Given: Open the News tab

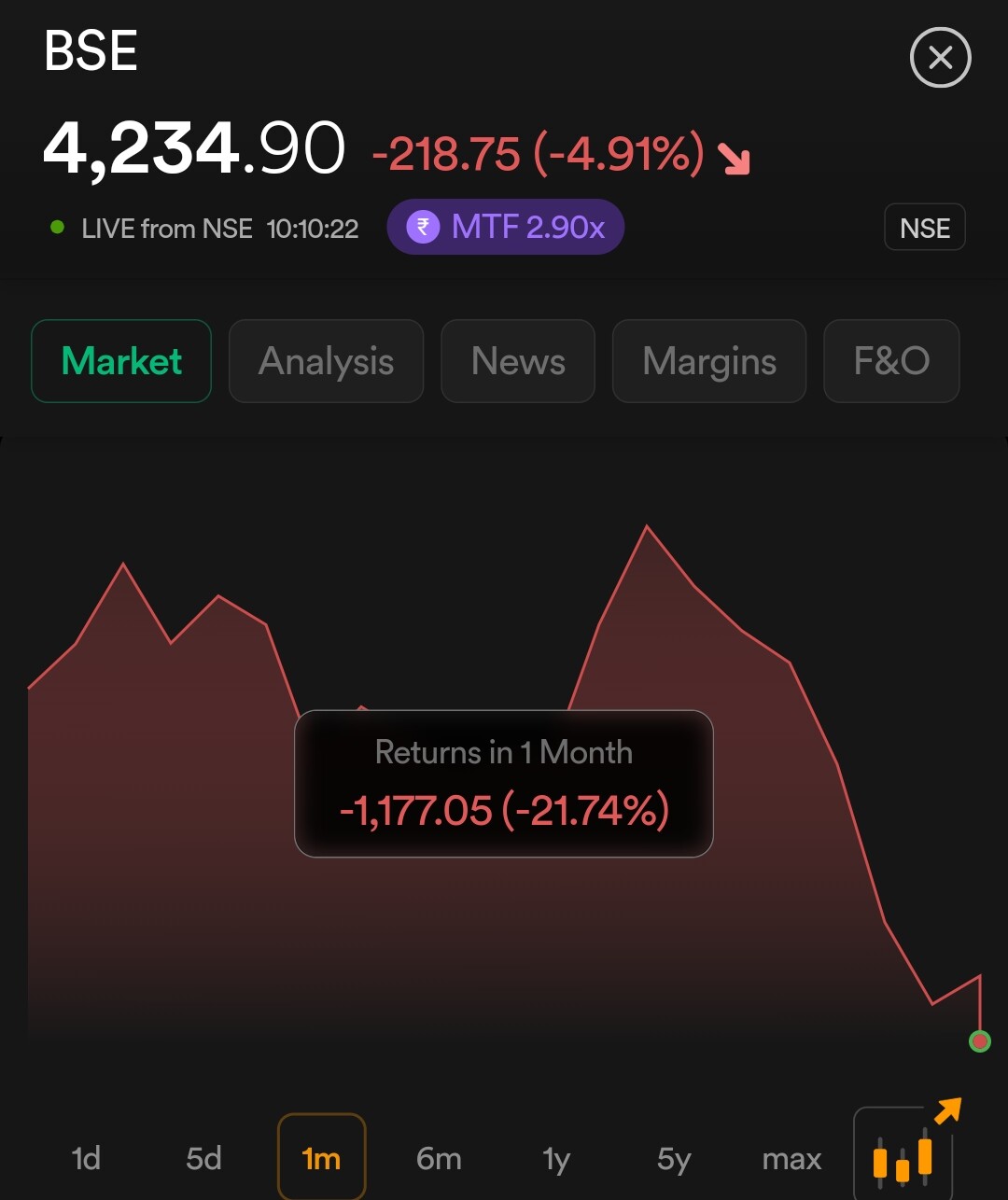Looking at the screenshot, I should tap(518, 361).
